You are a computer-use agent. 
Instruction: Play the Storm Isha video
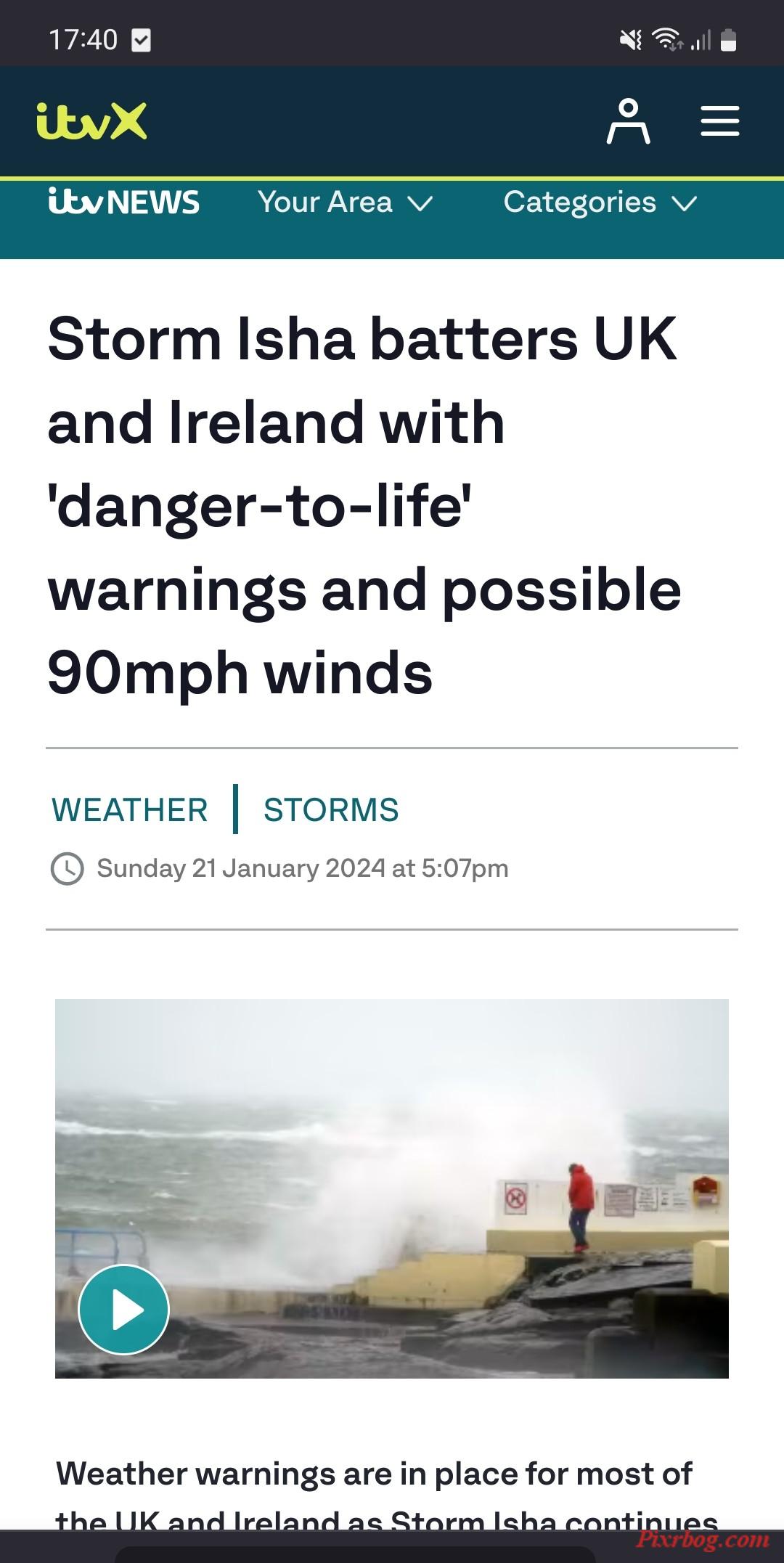124,1310
